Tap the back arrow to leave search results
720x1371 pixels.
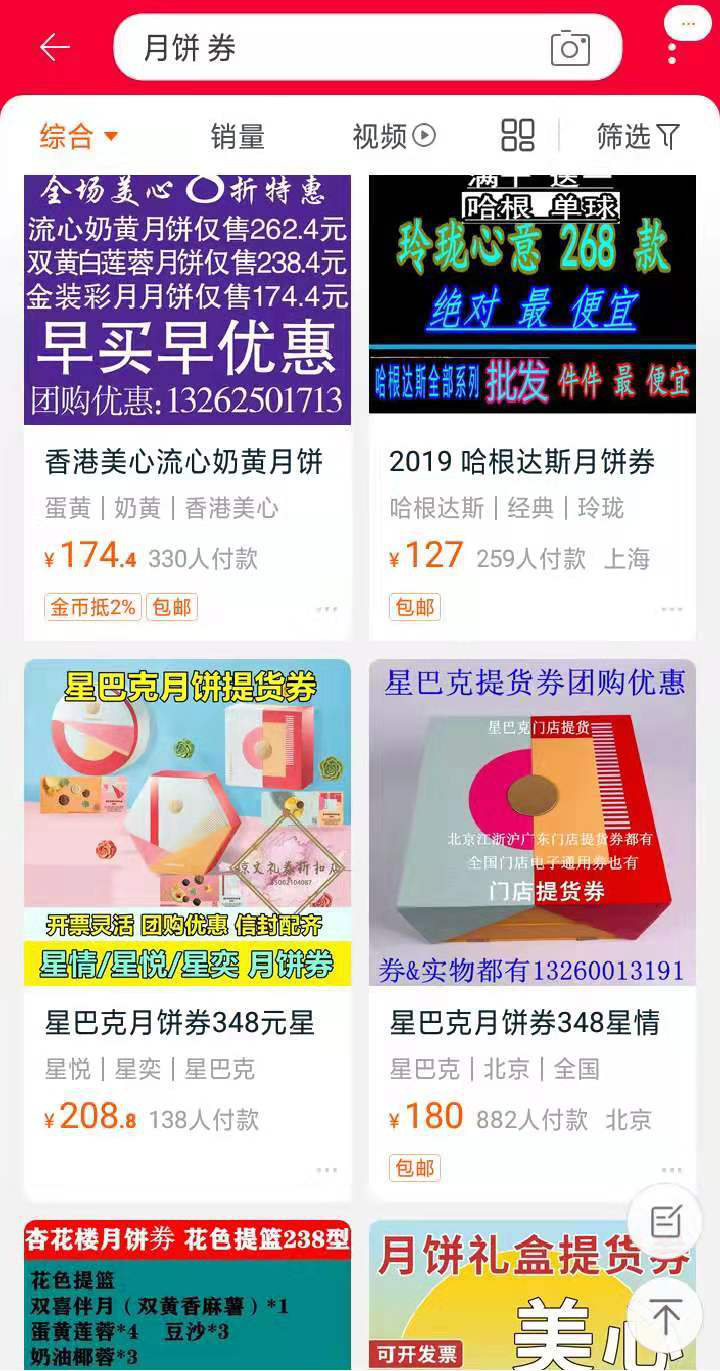pyautogui.click(x=54, y=47)
